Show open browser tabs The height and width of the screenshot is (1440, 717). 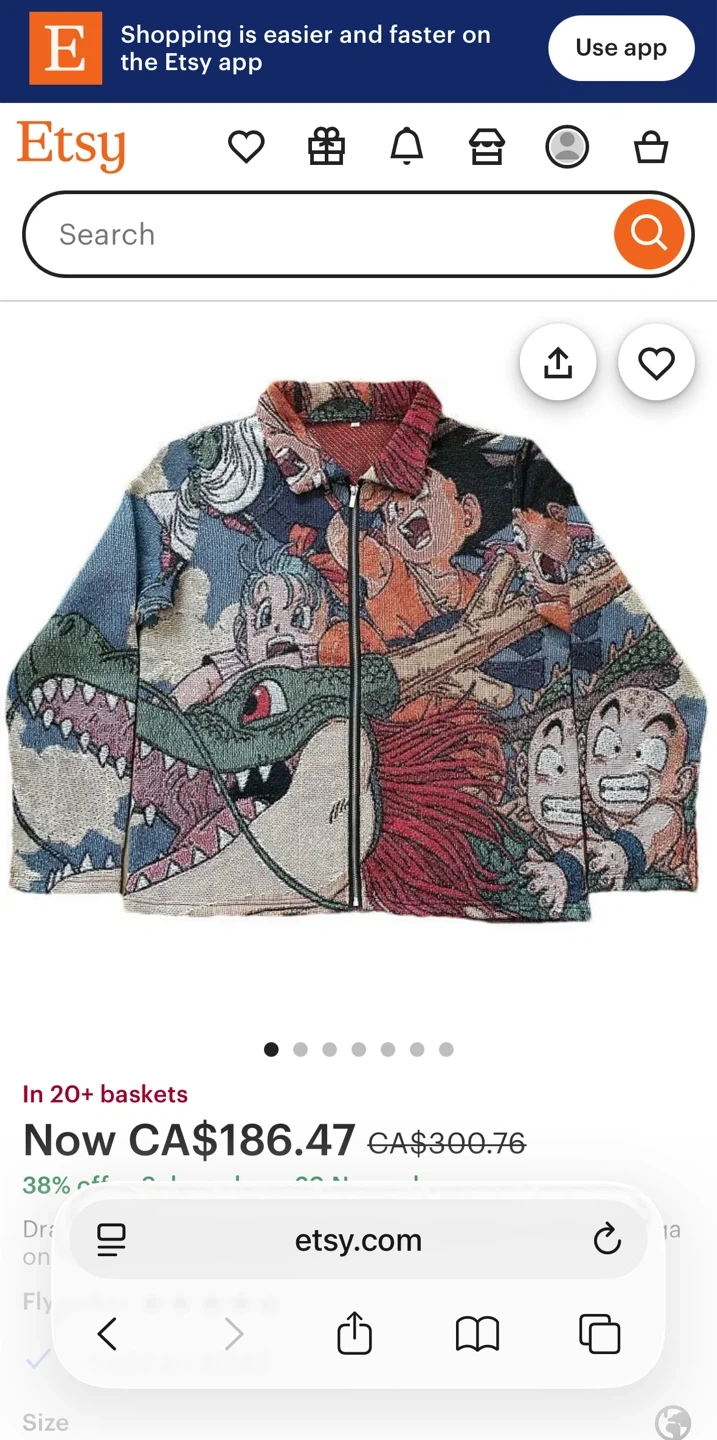(x=600, y=1334)
